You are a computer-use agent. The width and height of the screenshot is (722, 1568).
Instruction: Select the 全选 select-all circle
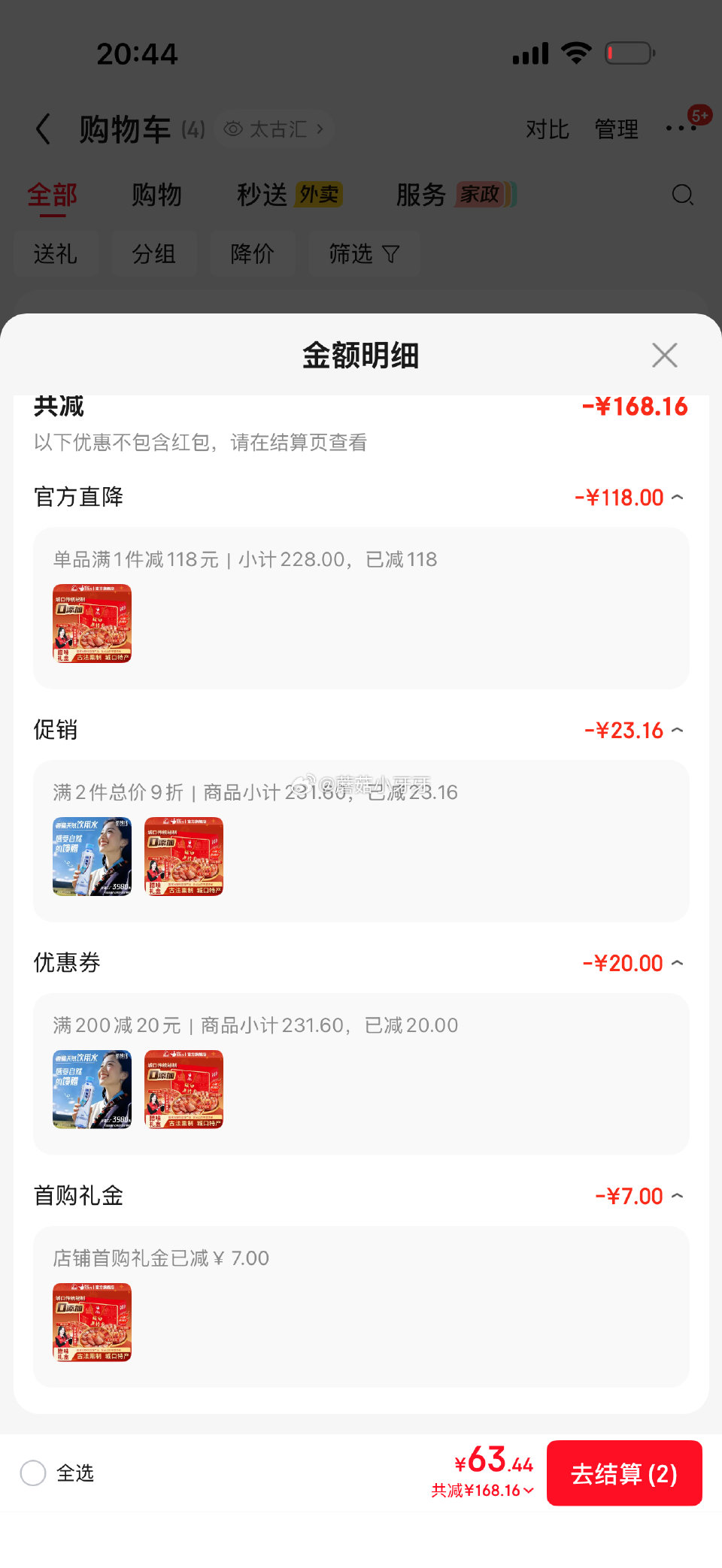pyautogui.click(x=33, y=1473)
